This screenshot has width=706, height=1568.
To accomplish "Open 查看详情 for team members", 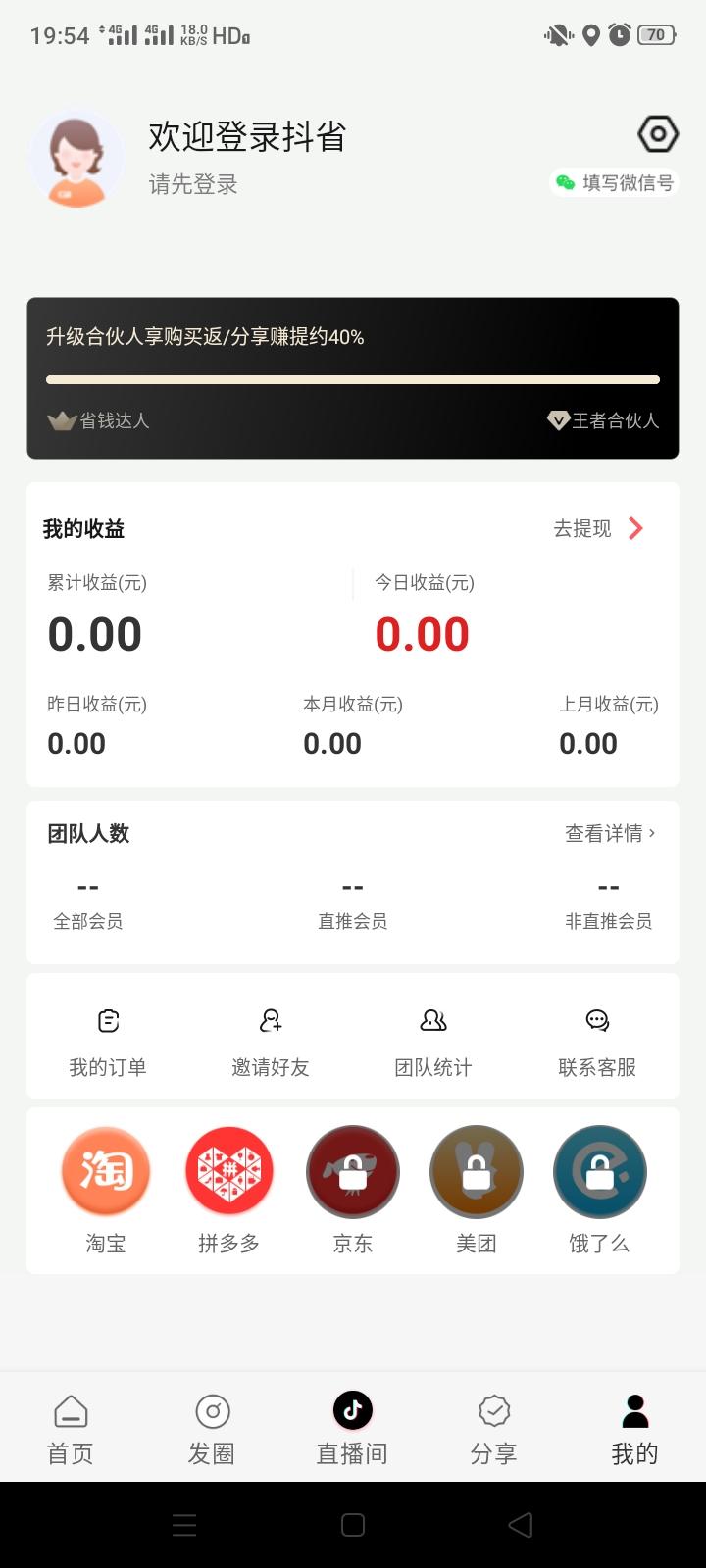I will click(610, 833).
